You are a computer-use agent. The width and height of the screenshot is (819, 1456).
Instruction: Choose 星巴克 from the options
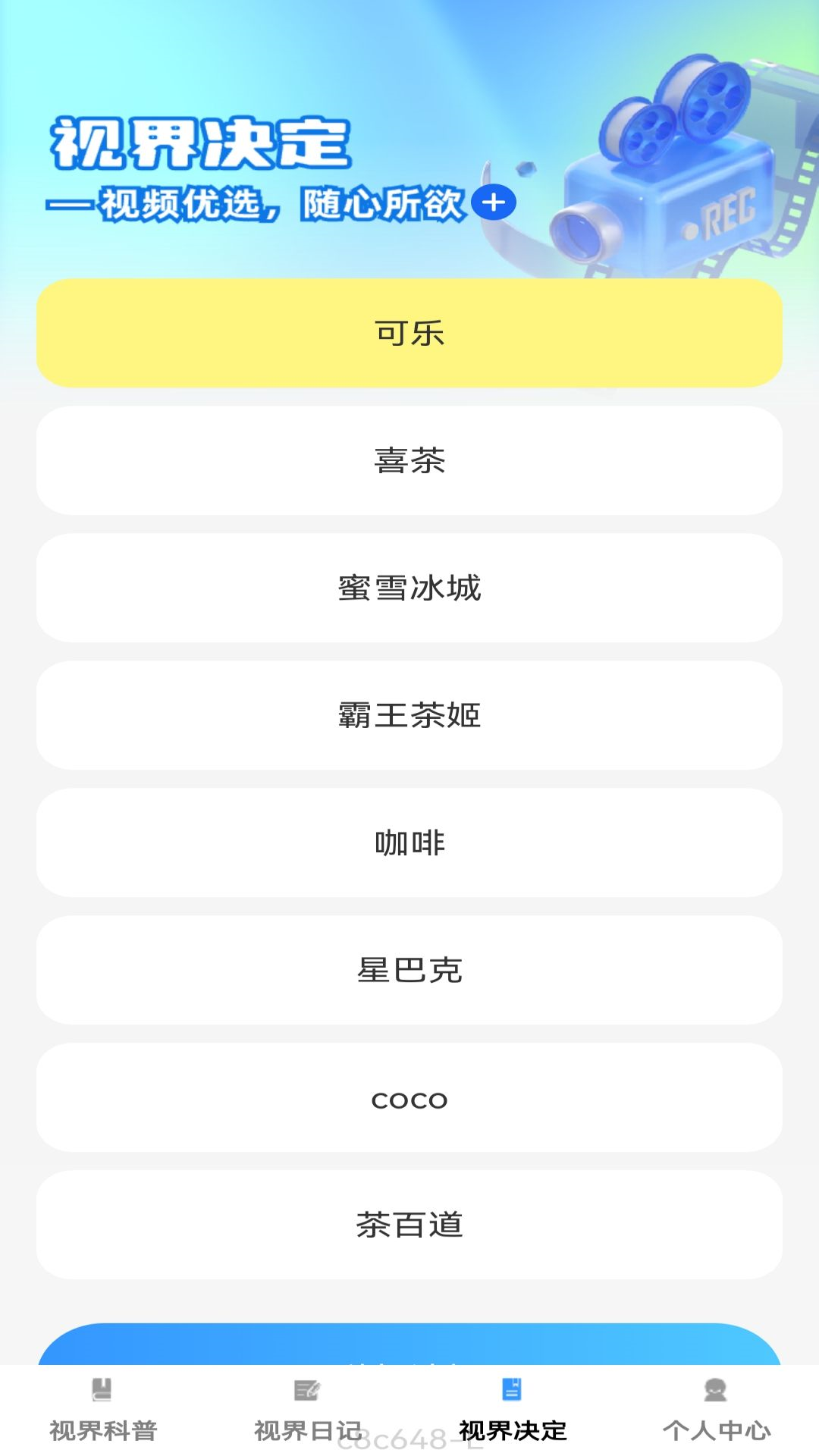tap(409, 970)
